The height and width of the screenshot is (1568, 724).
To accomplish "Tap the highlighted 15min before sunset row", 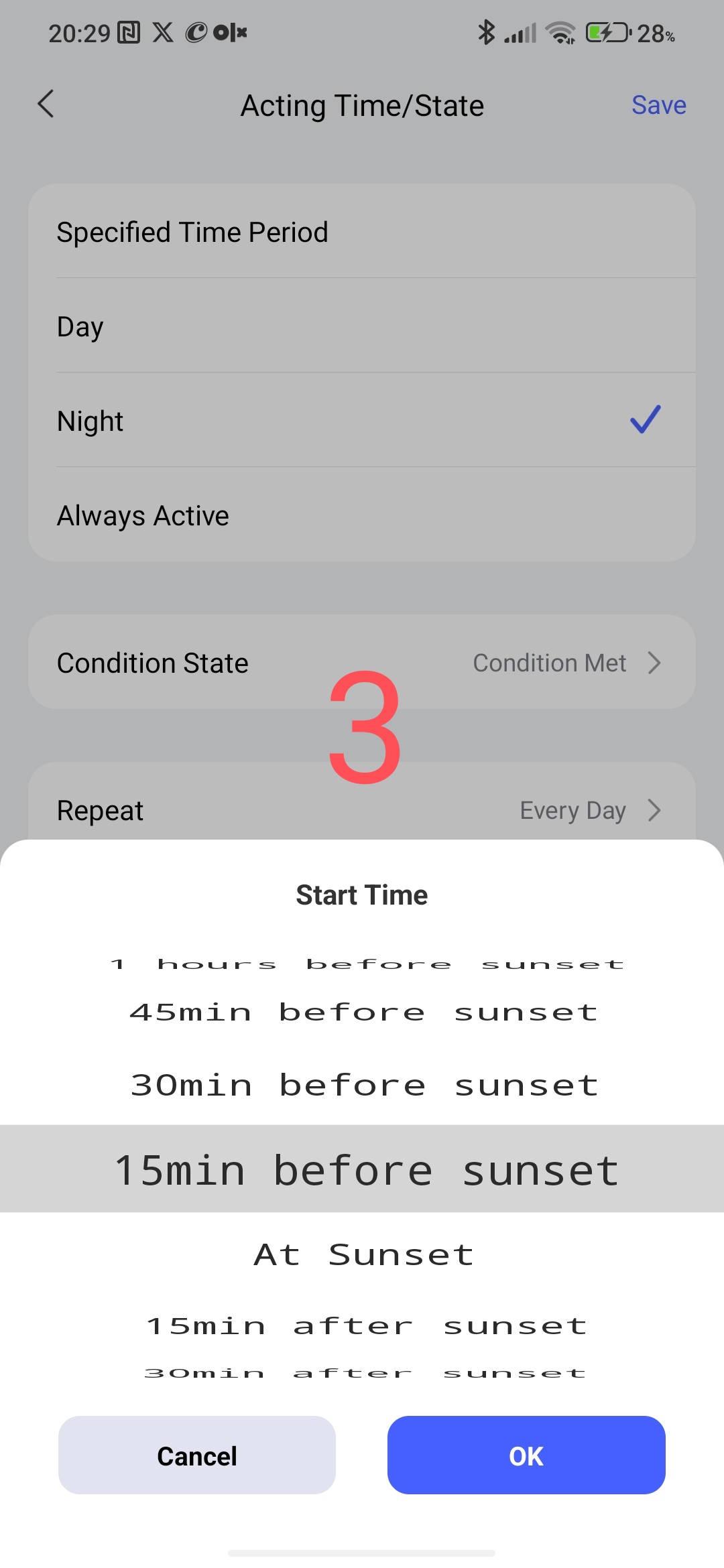I will coord(366,1169).
